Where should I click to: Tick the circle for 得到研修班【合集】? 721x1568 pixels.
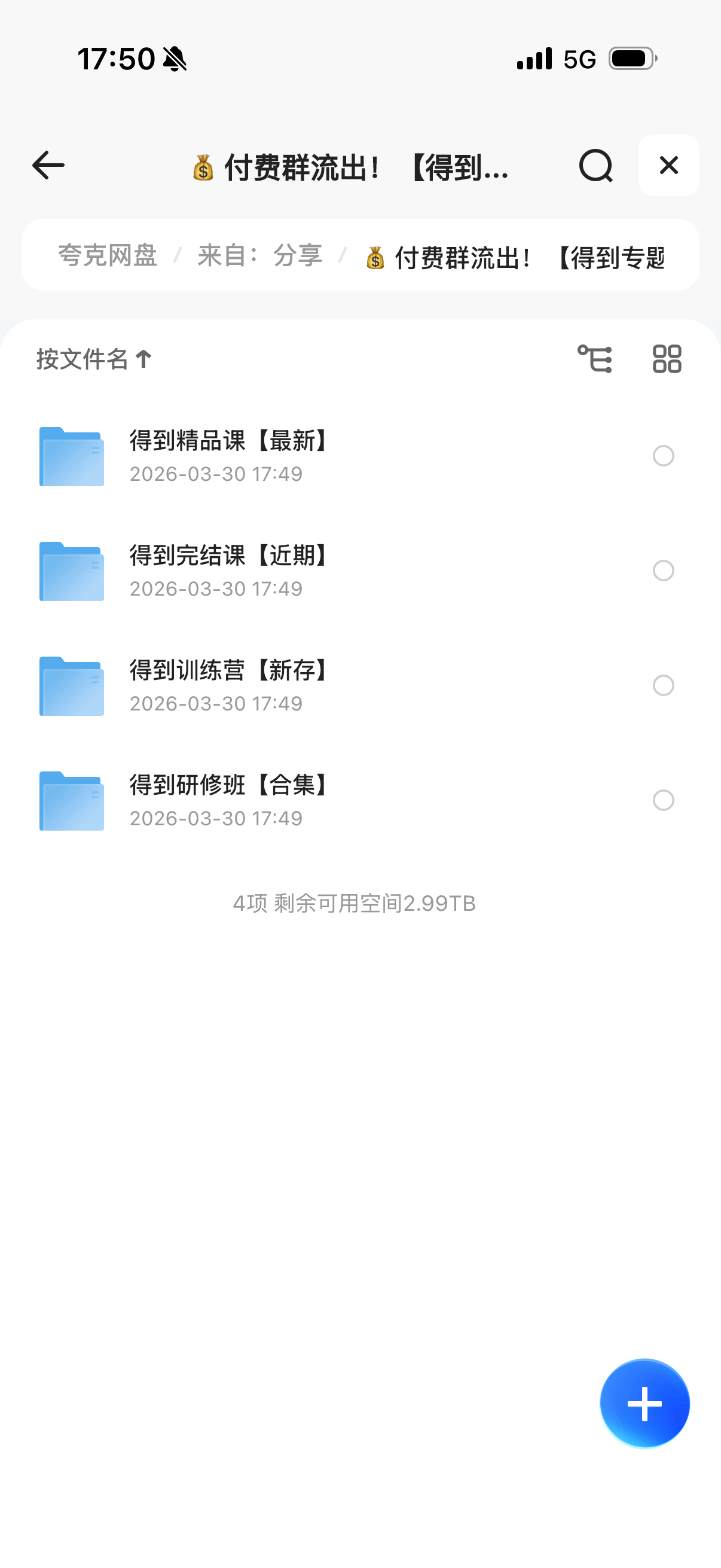(x=663, y=800)
